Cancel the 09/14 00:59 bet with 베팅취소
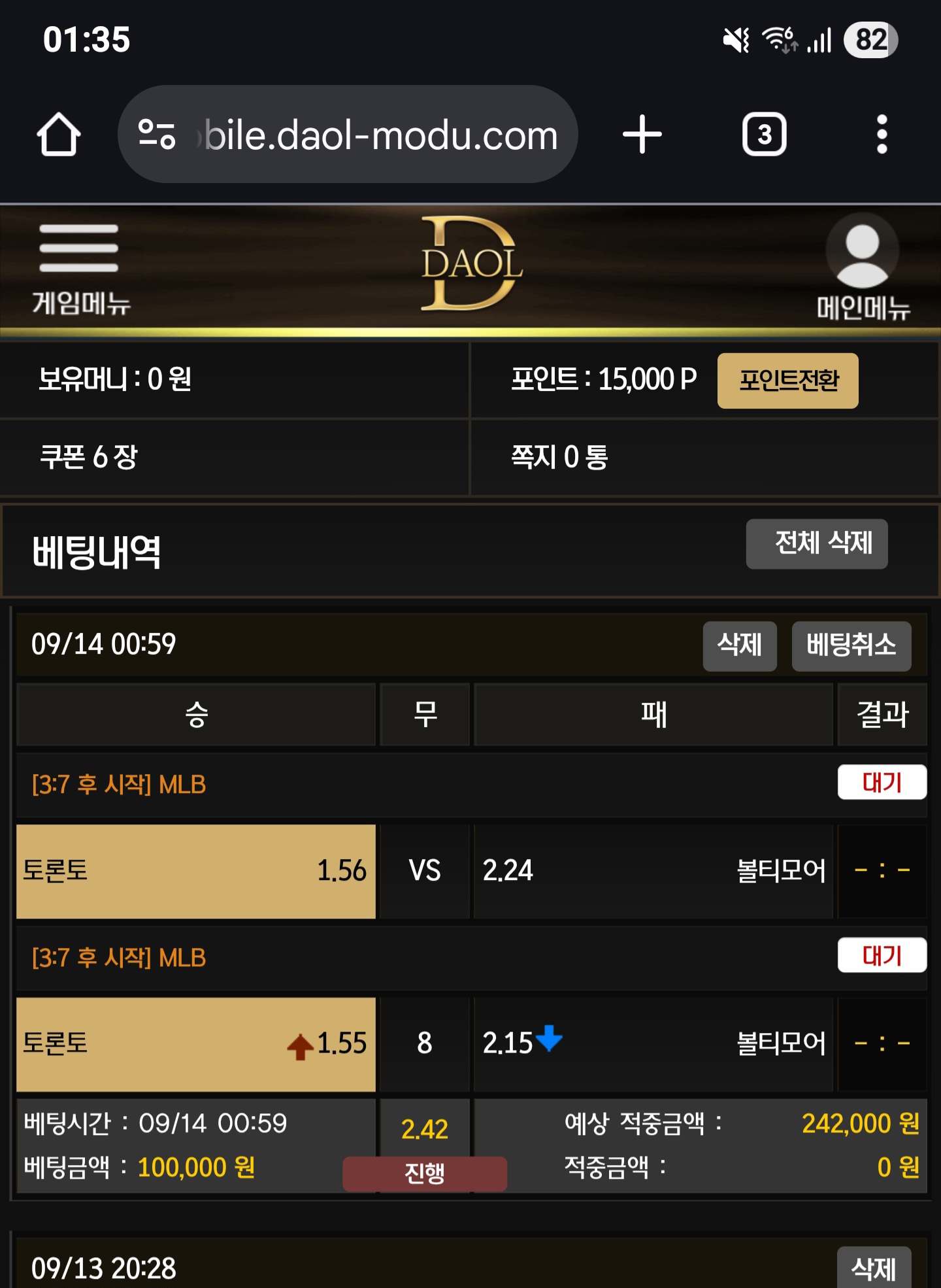This screenshot has height=1288, width=941. 851,645
